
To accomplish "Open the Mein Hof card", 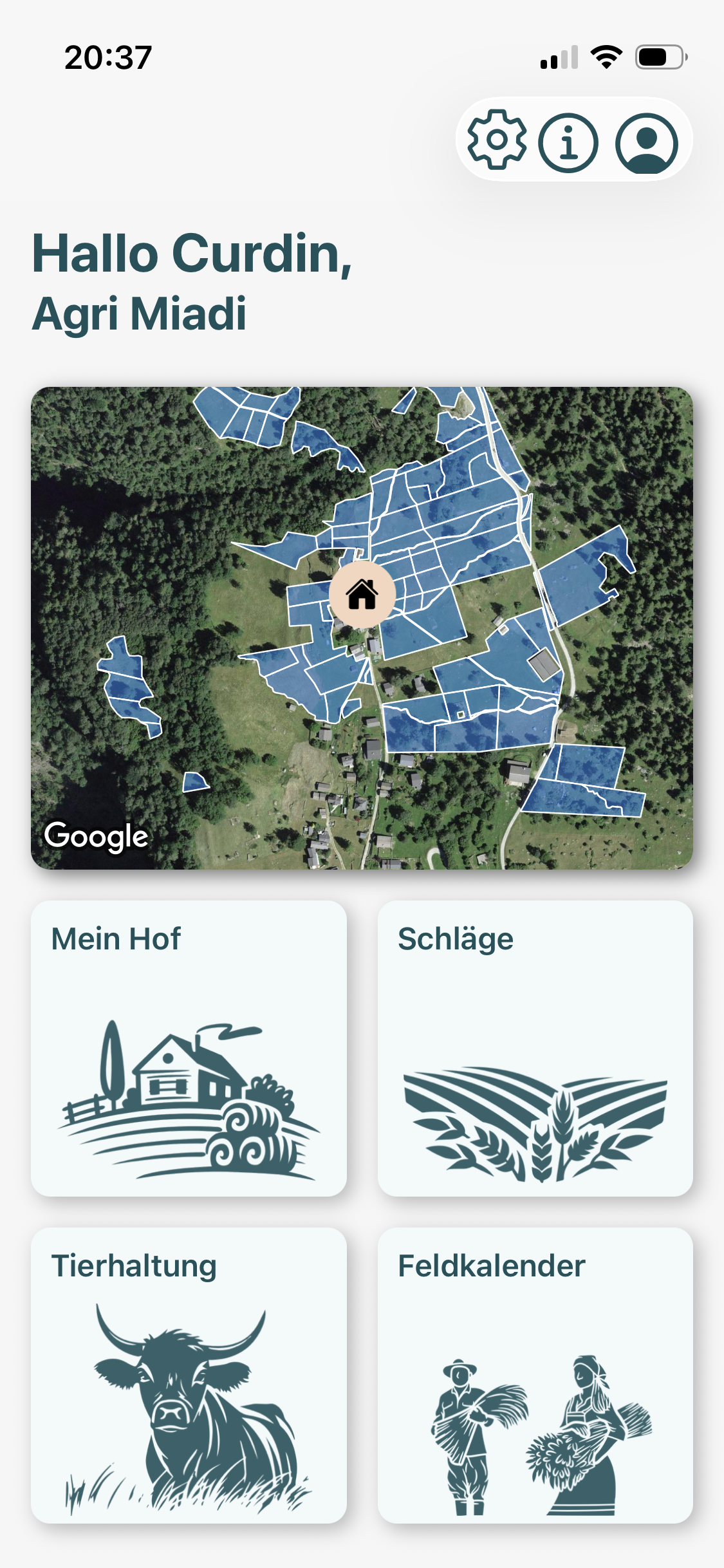I will [x=189, y=1048].
